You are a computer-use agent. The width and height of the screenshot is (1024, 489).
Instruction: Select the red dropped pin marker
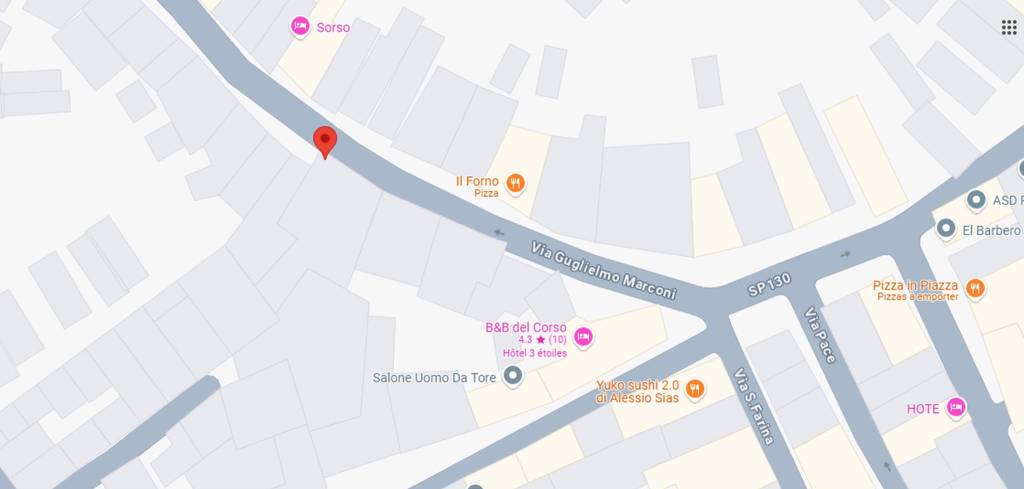point(324,142)
